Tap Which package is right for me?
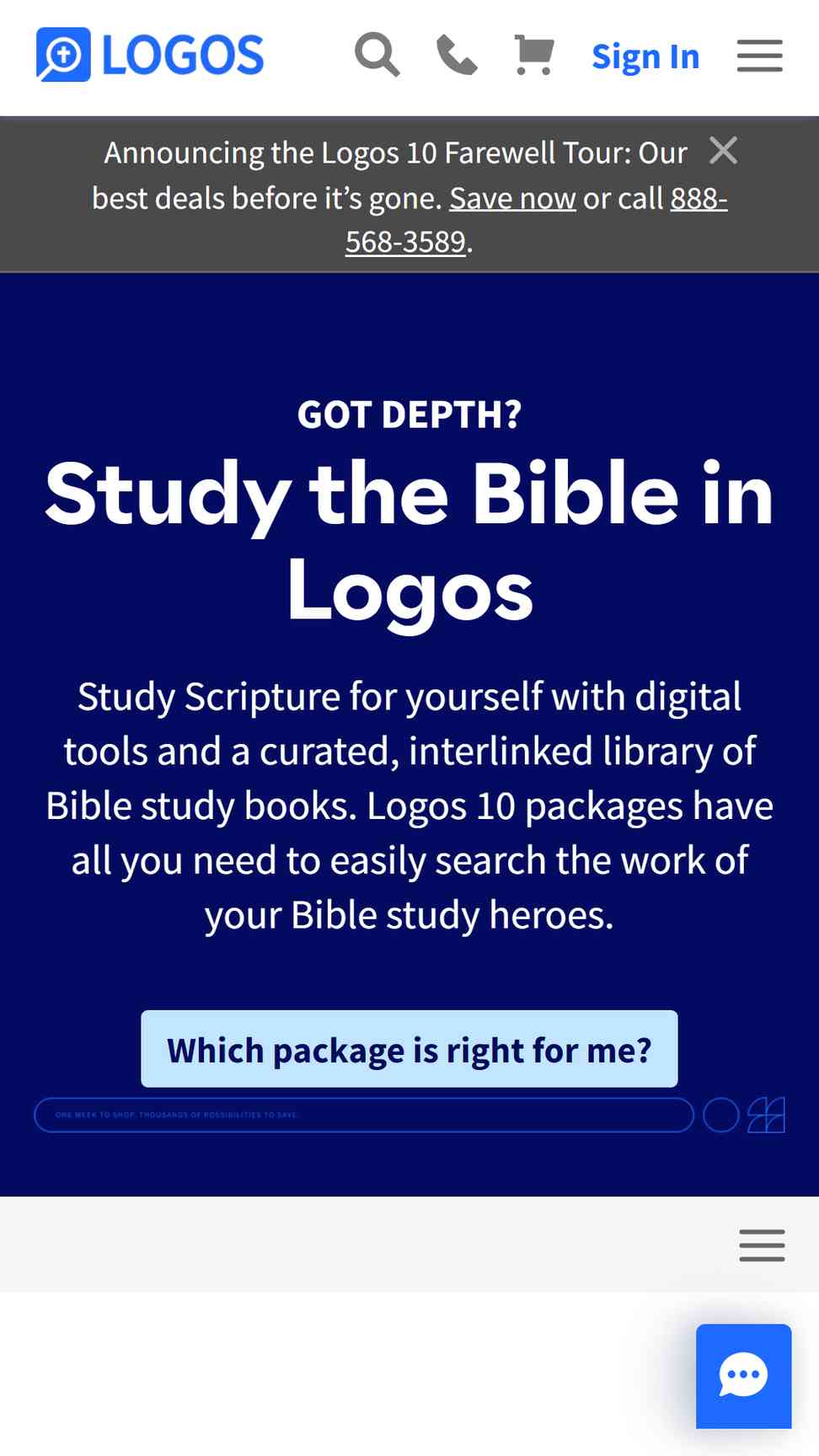The height and width of the screenshot is (1456, 819). click(x=409, y=1049)
